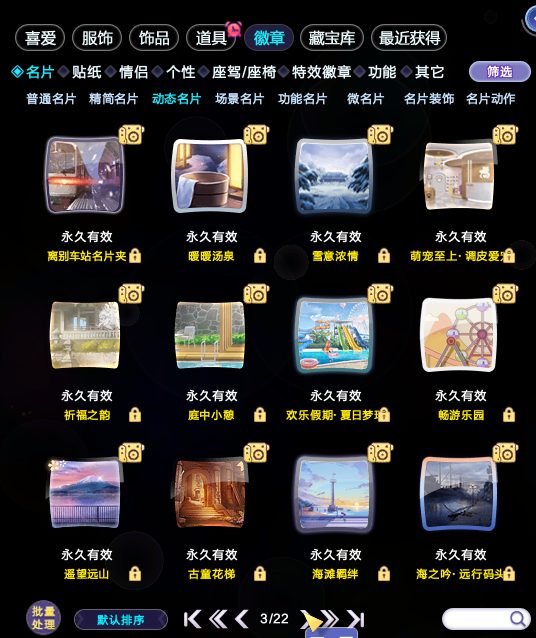The width and height of the screenshot is (536, 638).
Task: Open 批量处理 batch processing
Action: pyautogui.click(x=44, y=618)
